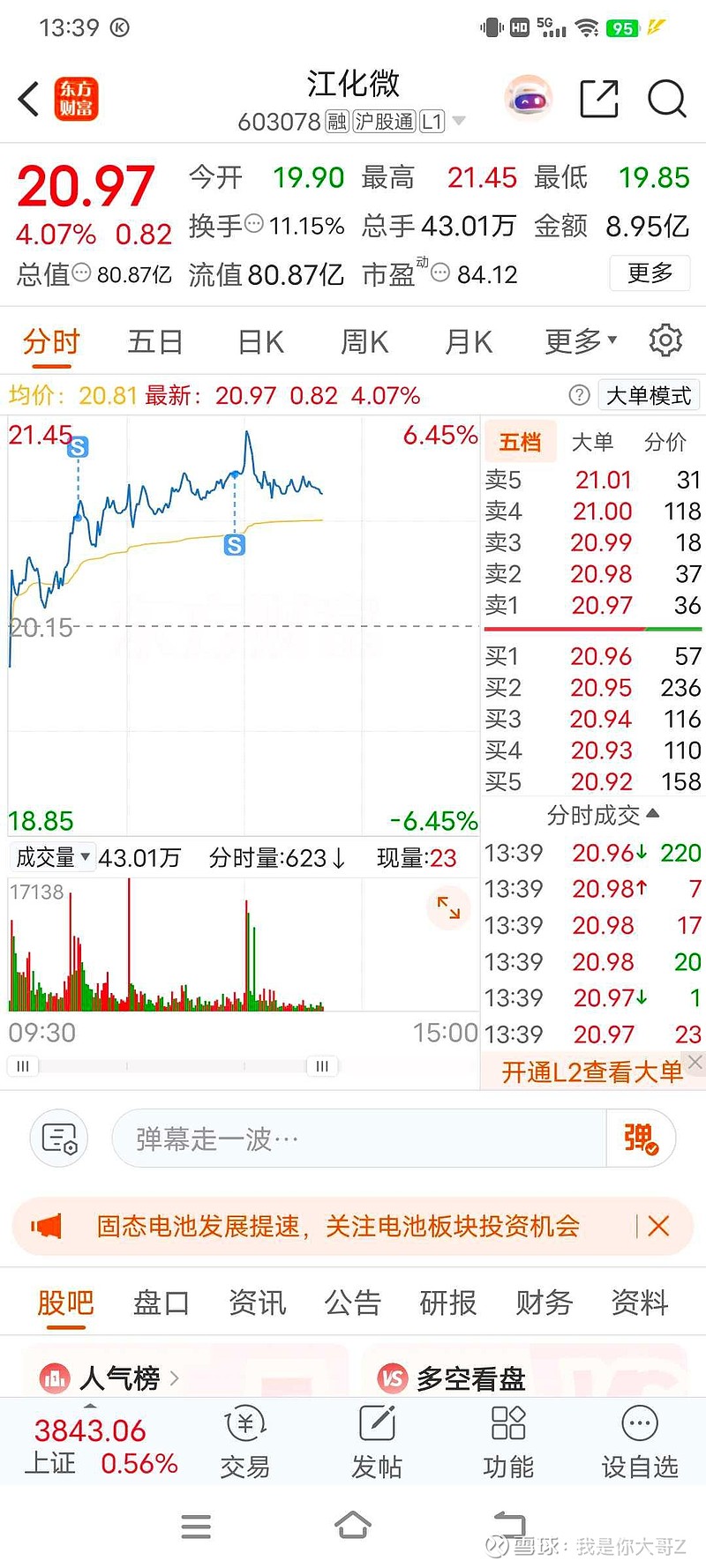Switch to the 五日 chart tab
The height and width of the screenshot is (1568, 706).
pos(155,341)
